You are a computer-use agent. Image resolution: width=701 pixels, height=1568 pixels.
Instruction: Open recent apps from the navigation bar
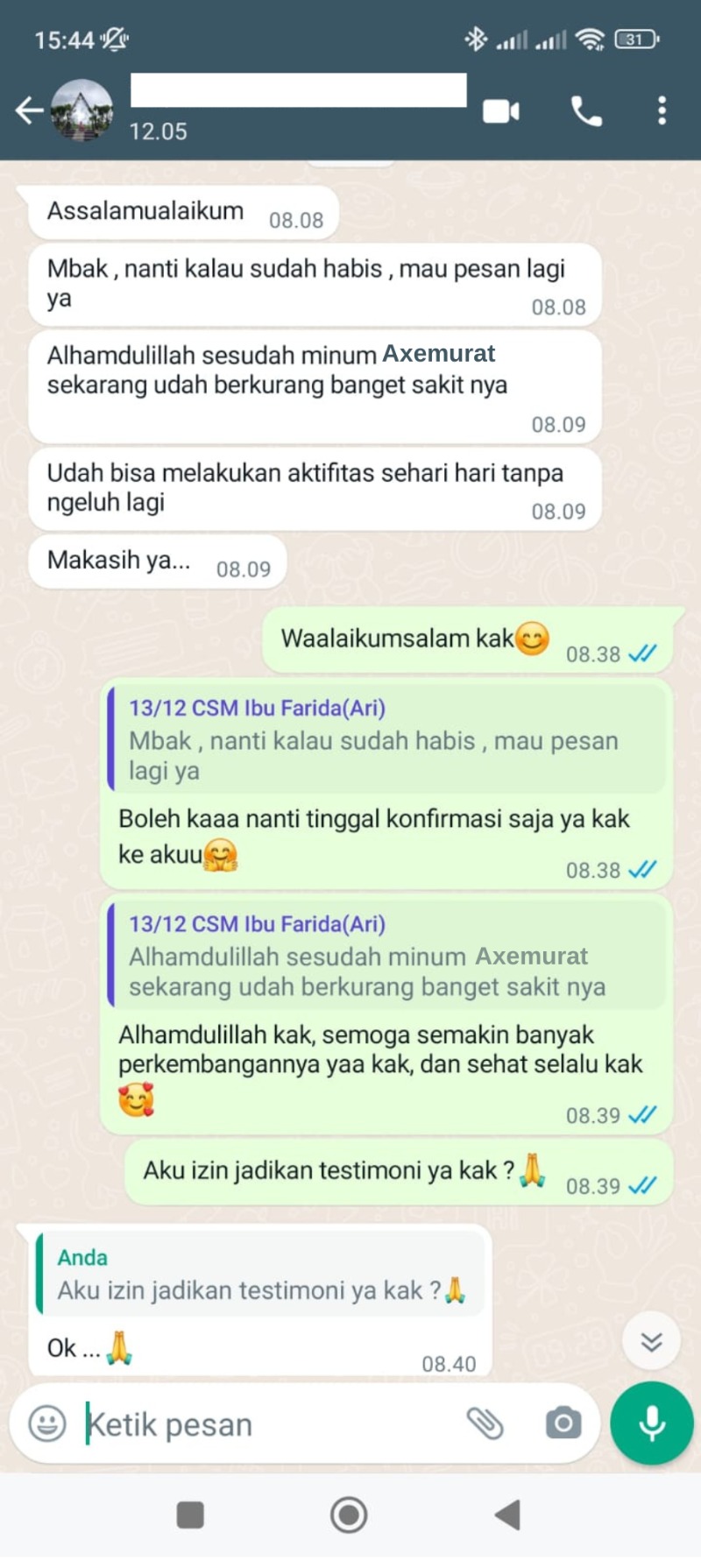tap(190, 1515)
